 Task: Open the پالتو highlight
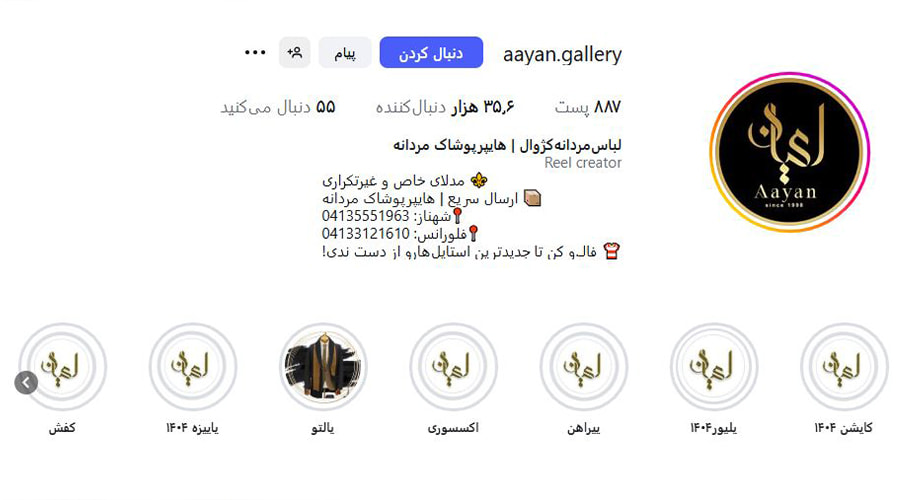pyautogui.click(x=323, y=366)
